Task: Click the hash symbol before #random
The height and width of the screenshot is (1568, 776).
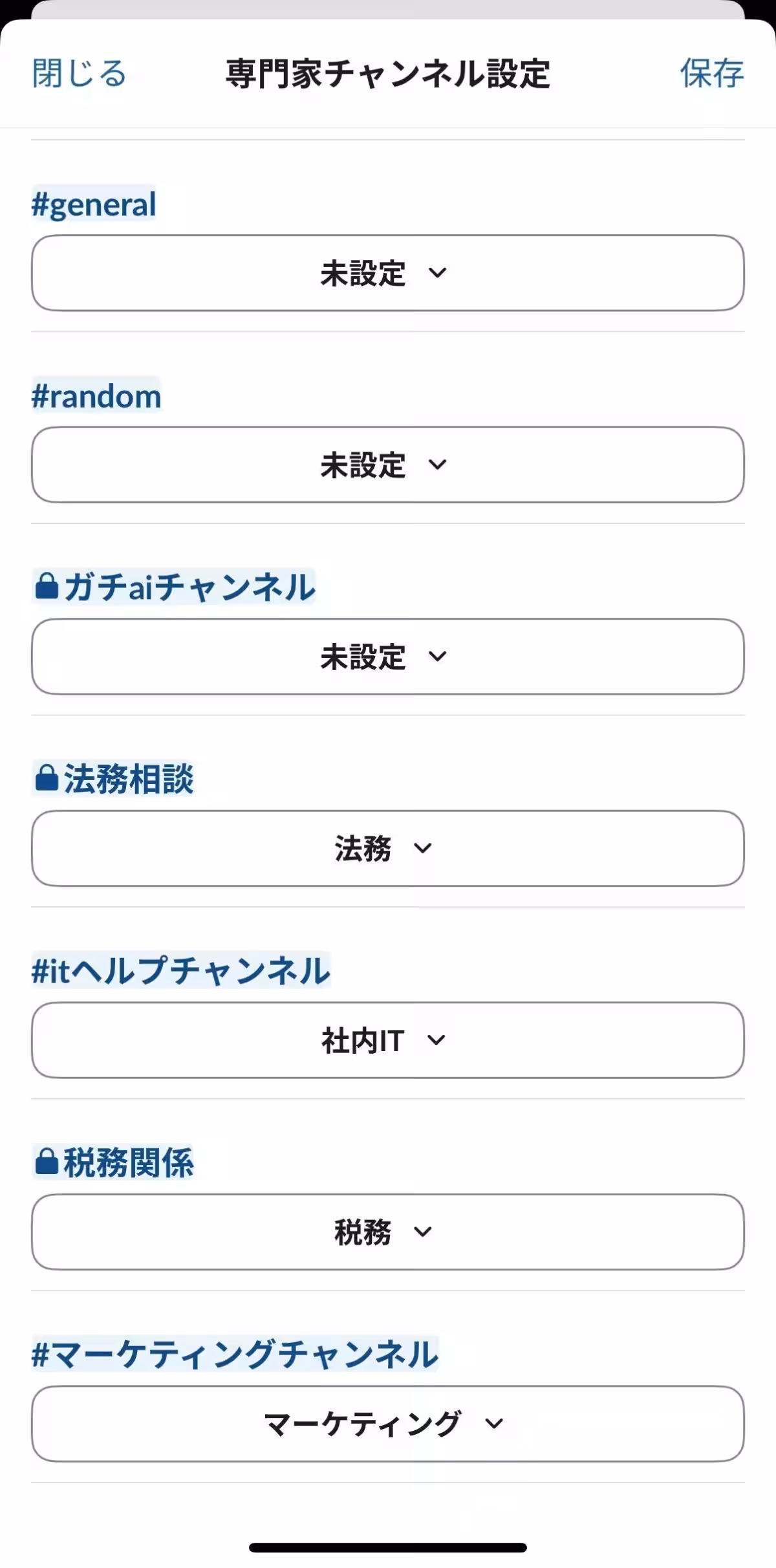Action: point(41,396)
